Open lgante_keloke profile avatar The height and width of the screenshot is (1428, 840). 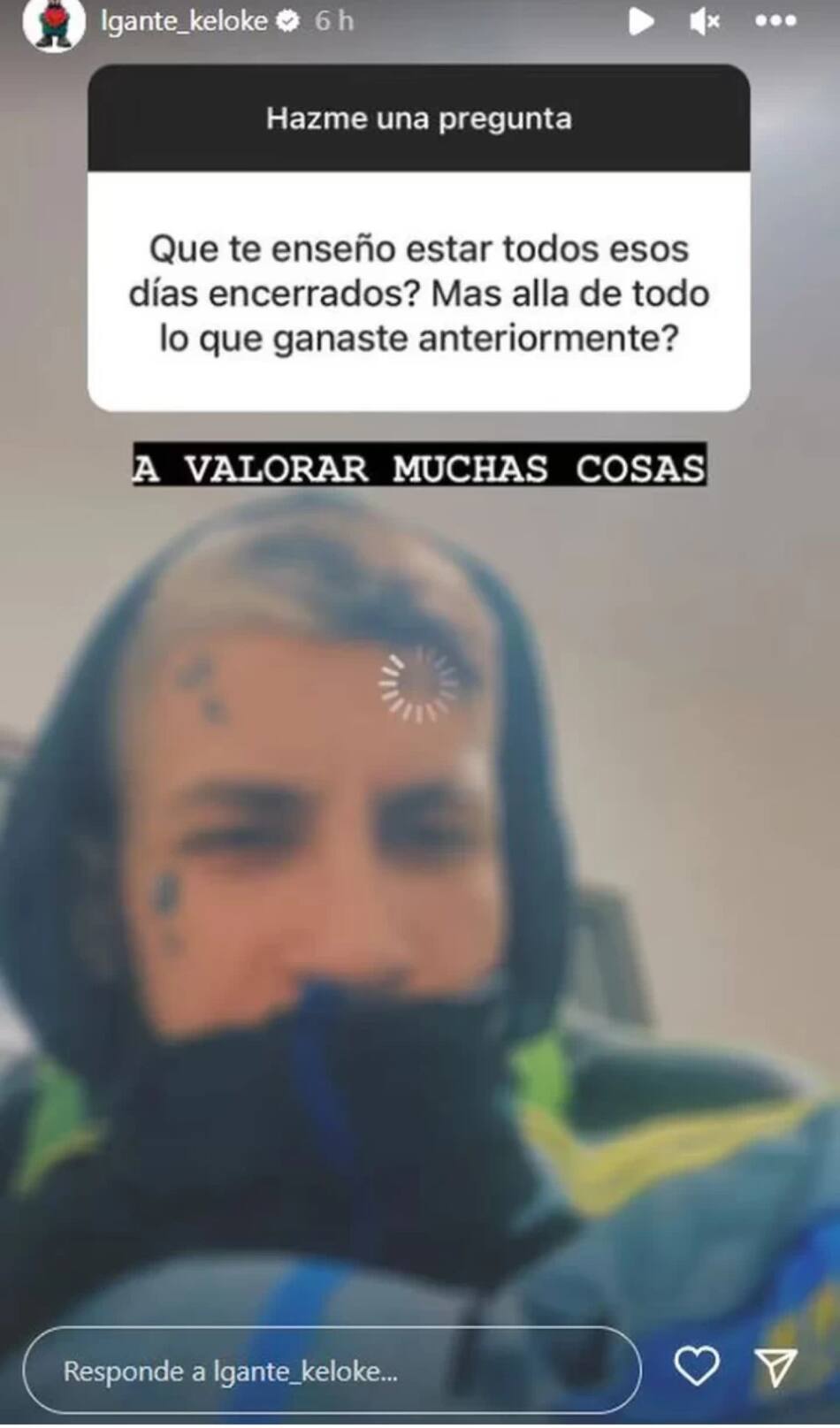(x=53, y=23)
